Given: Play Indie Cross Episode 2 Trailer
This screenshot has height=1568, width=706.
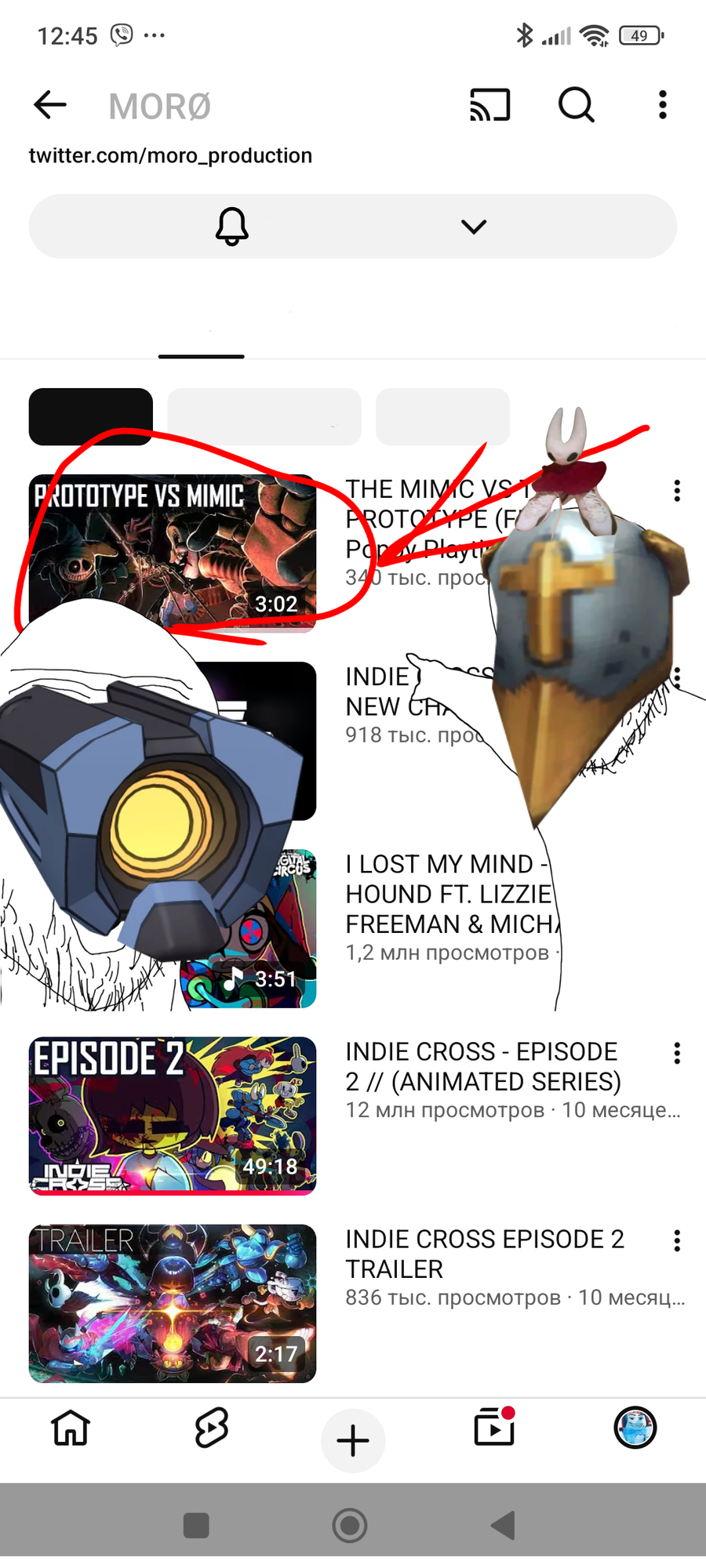Looking at the screenshot, I should pyautogui.click(x=173, y=1303).
